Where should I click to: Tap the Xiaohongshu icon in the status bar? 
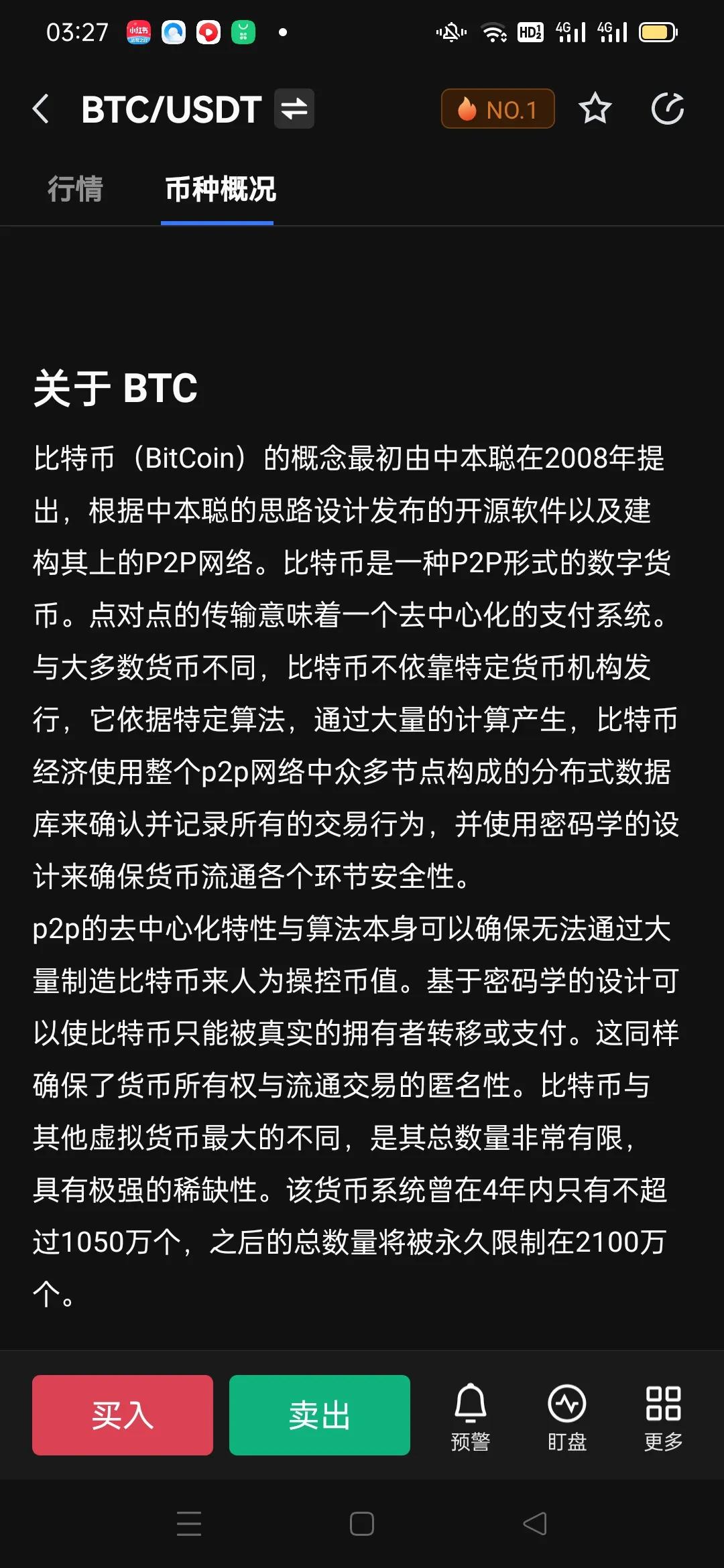pos(138,33)
